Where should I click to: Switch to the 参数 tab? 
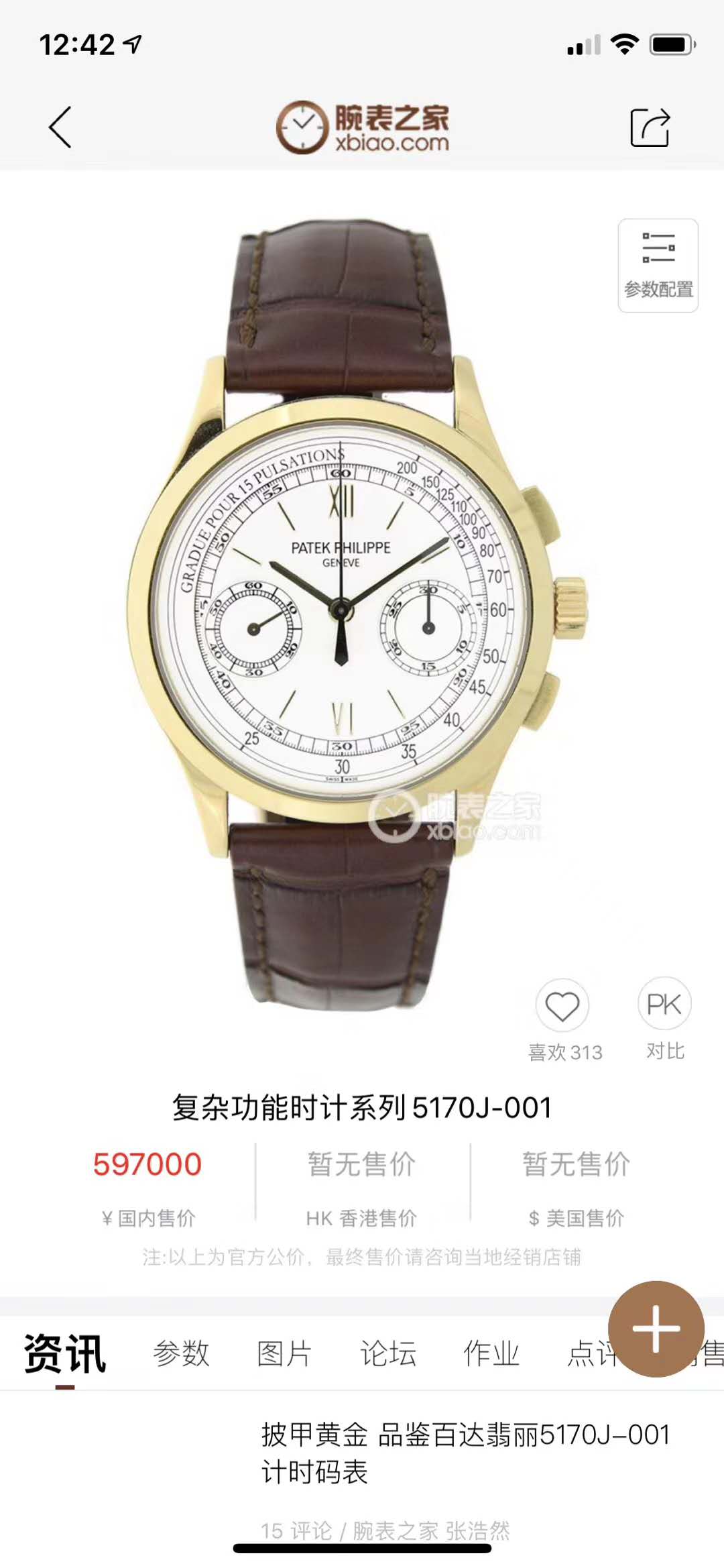coord(181,1353)
